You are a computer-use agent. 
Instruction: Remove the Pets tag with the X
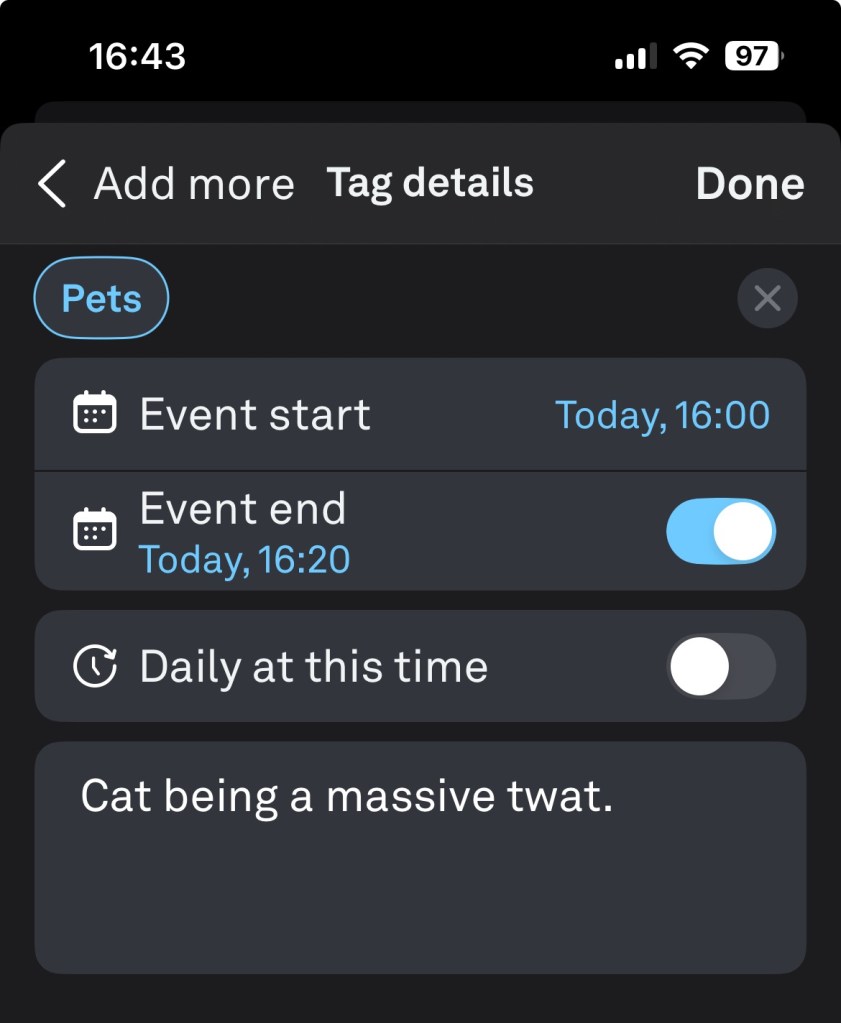pyautogui.click(x=767, y=298)
